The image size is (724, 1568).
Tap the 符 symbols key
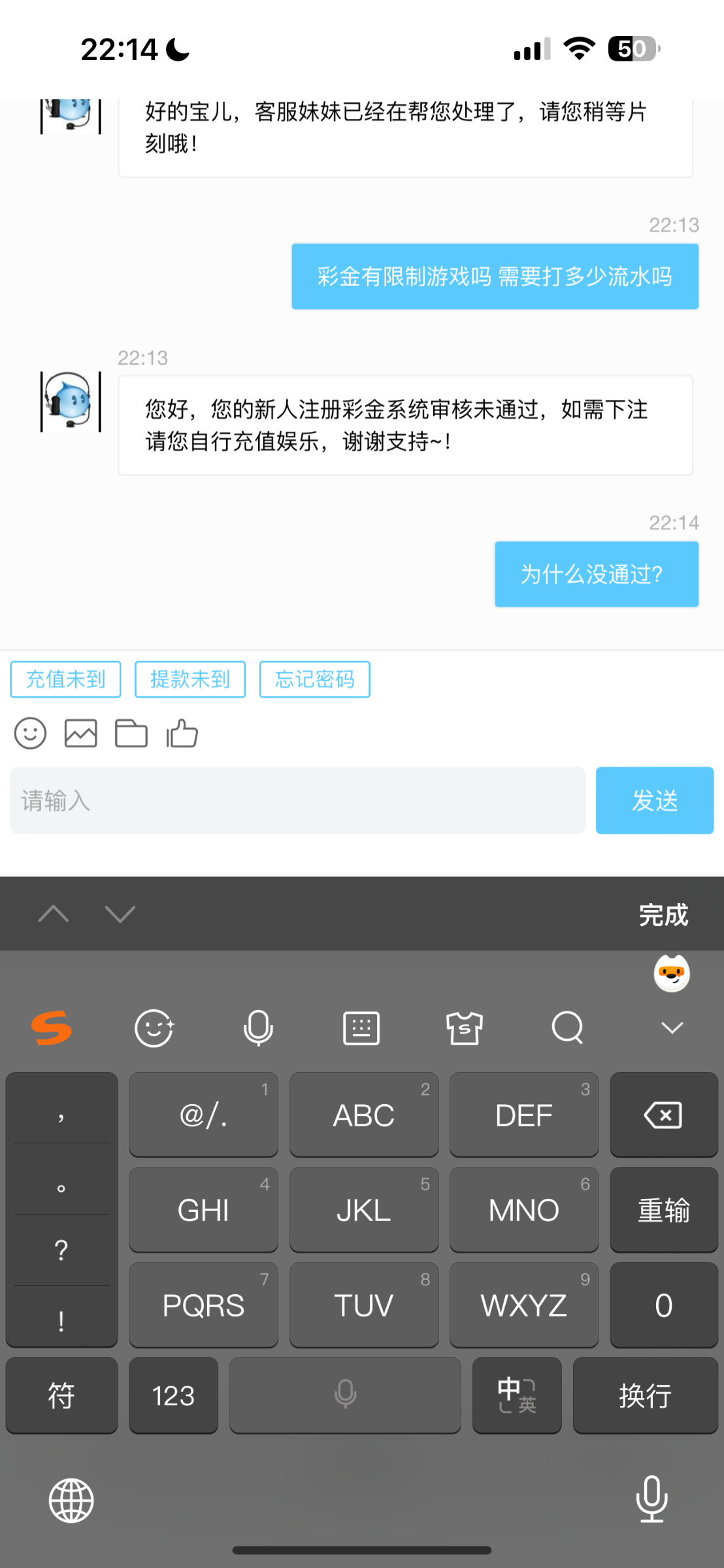pos(61,1396)
